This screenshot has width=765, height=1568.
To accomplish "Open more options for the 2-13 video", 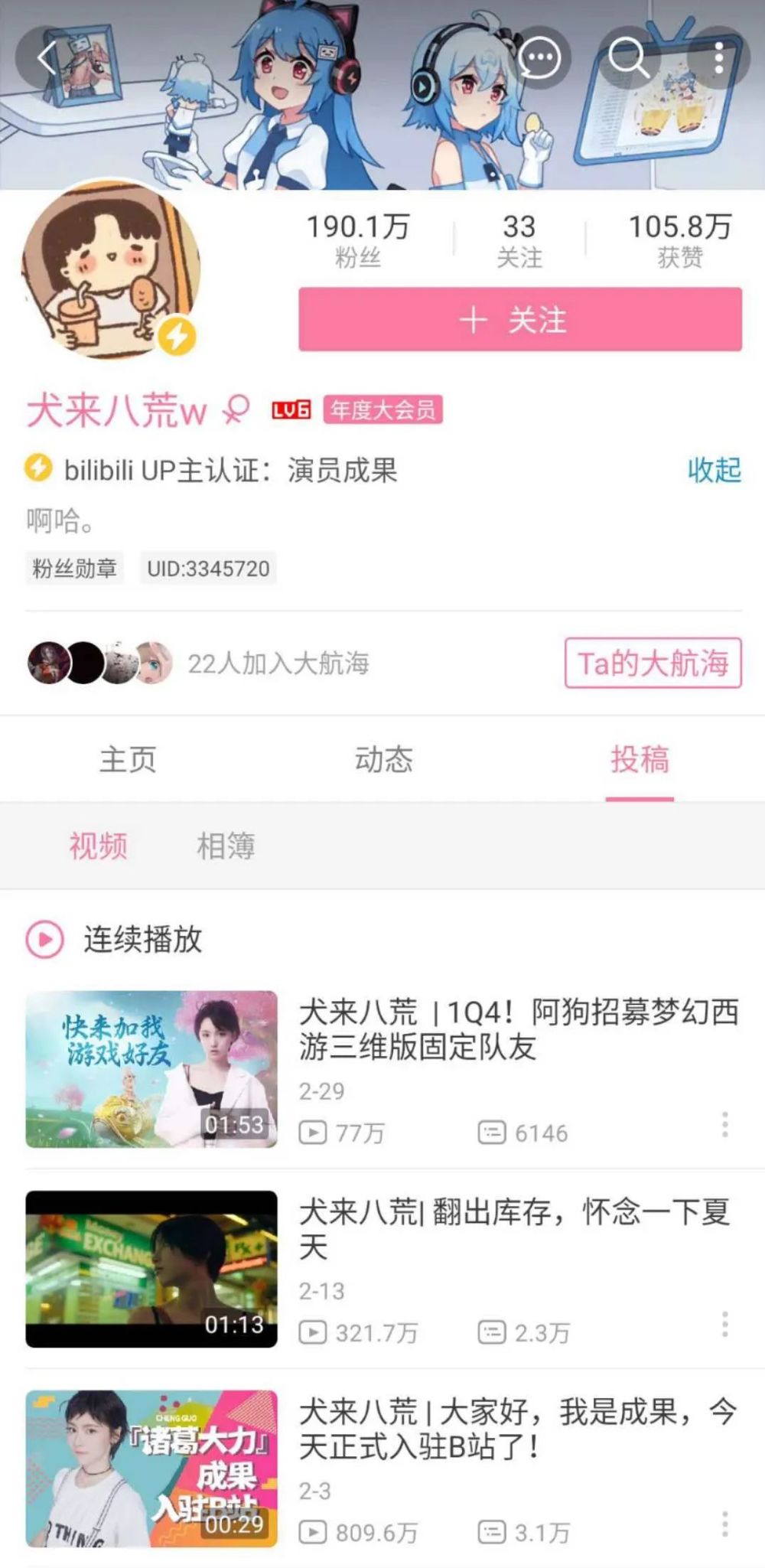I will point(724,1324).
